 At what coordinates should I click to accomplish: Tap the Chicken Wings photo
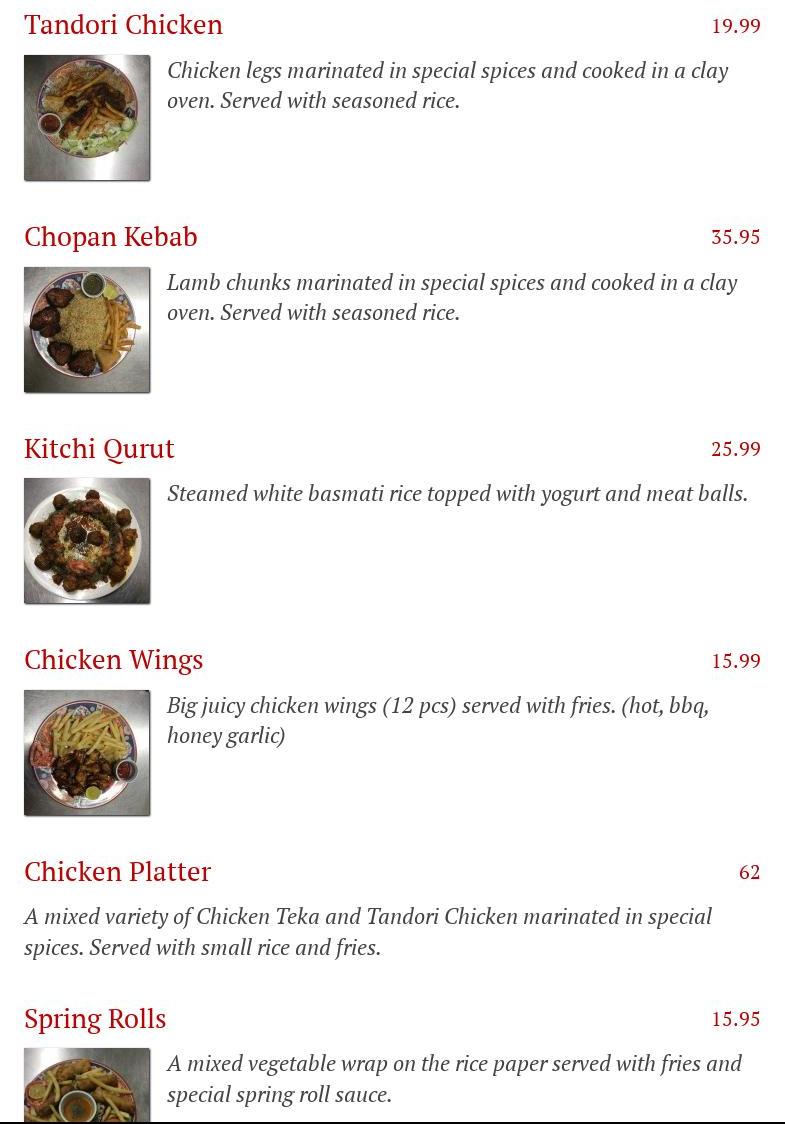tap(87, 753)
